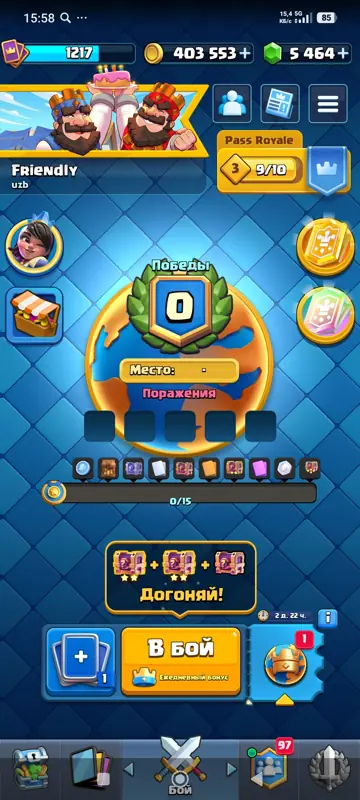The height and width of the screenshot is (800, 360).
Task: Open the Pass Royale panel
Action: (284, 163)
